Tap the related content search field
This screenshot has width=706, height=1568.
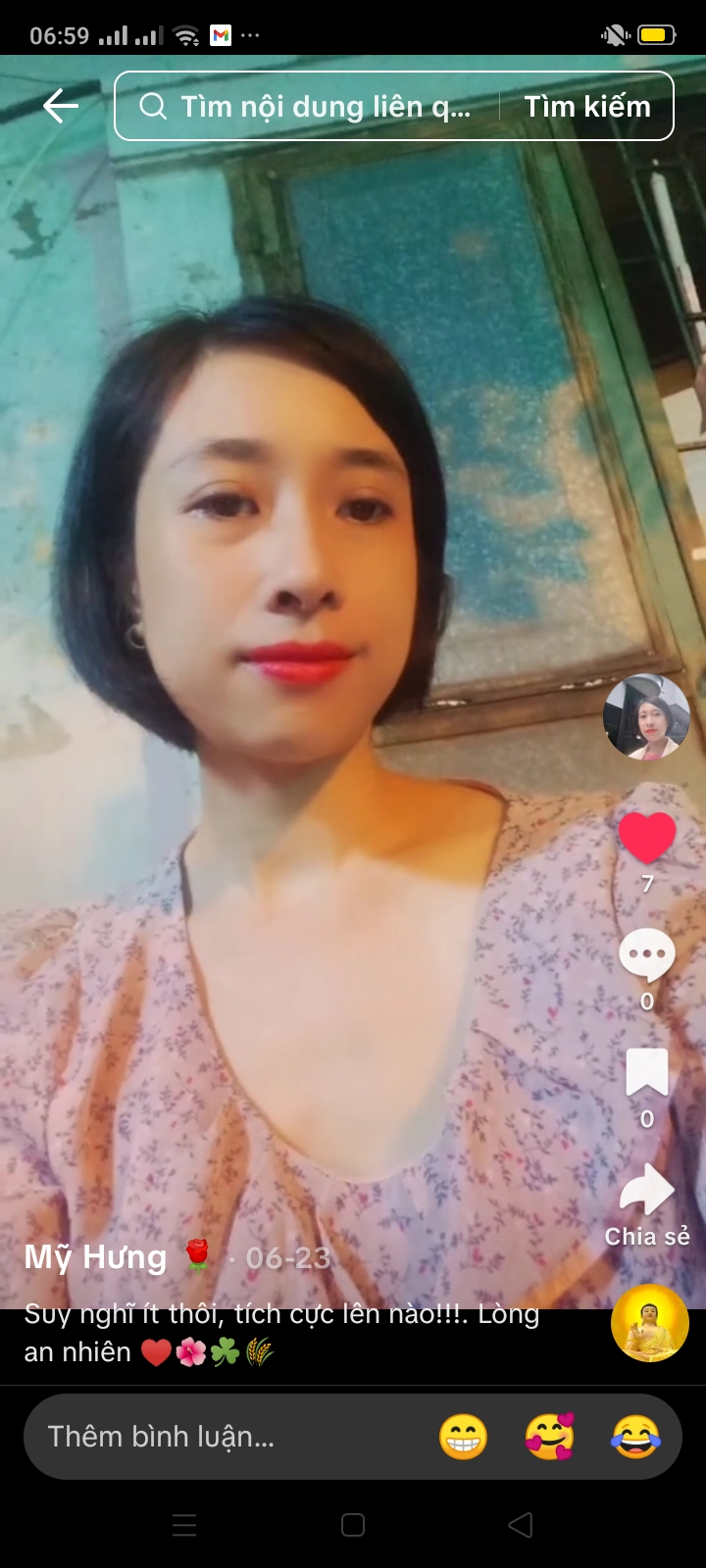click(x=314, y=106)
